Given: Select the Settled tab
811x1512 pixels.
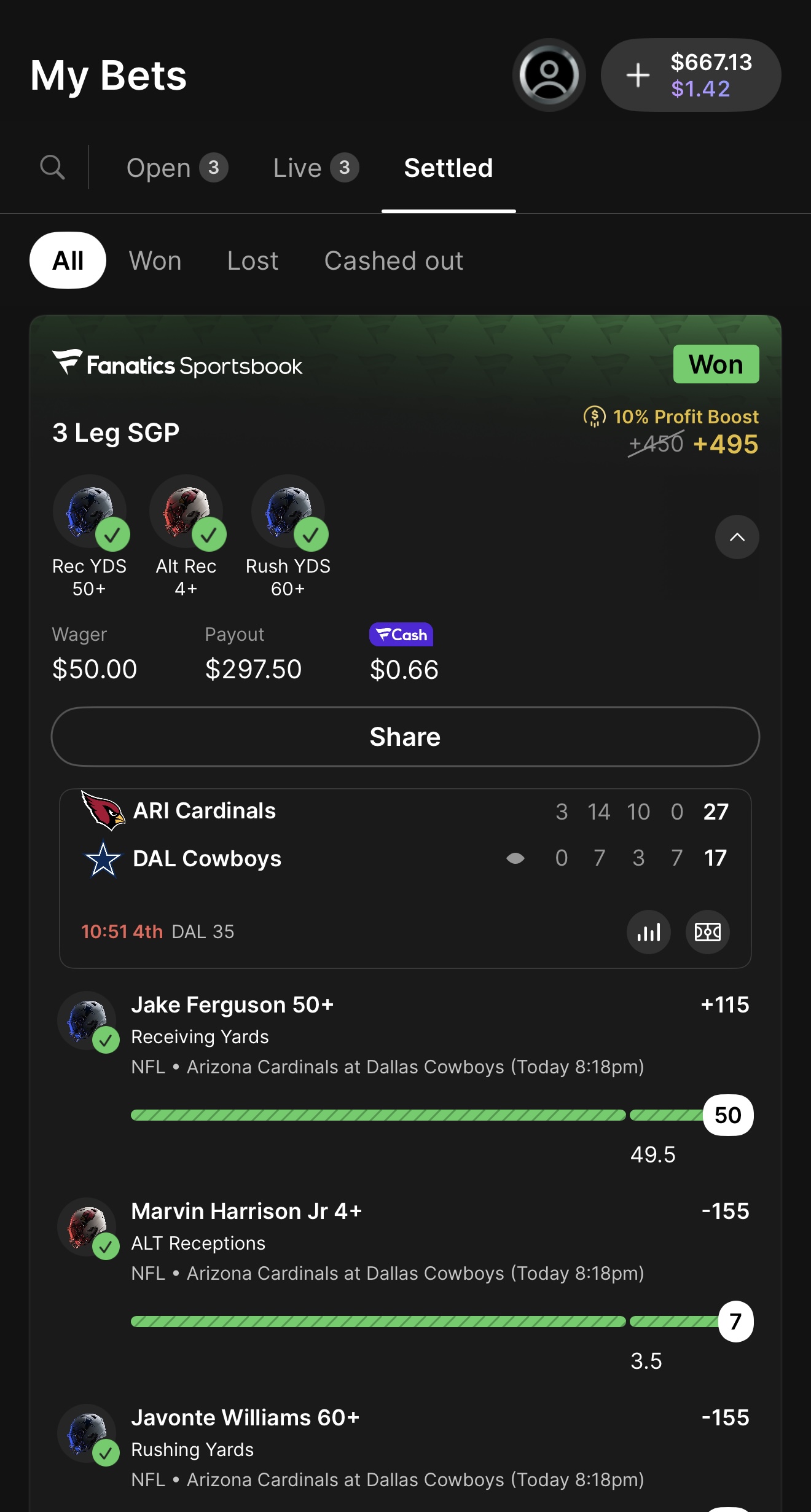Looking at the screenshot, I should tap(448, 168).
